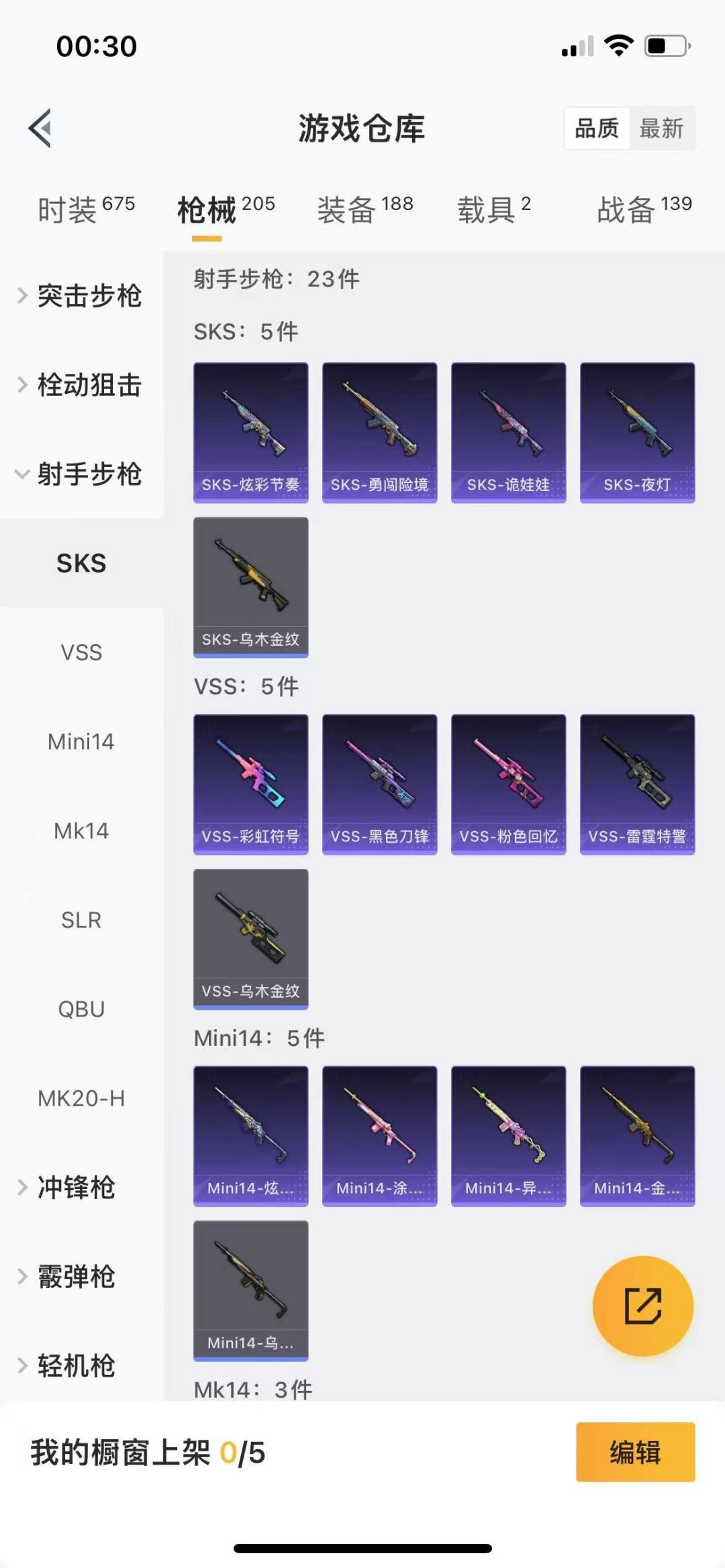Screen dimensions: 725x1568
Task: Sort by 品质
Action: click(597, 128)
